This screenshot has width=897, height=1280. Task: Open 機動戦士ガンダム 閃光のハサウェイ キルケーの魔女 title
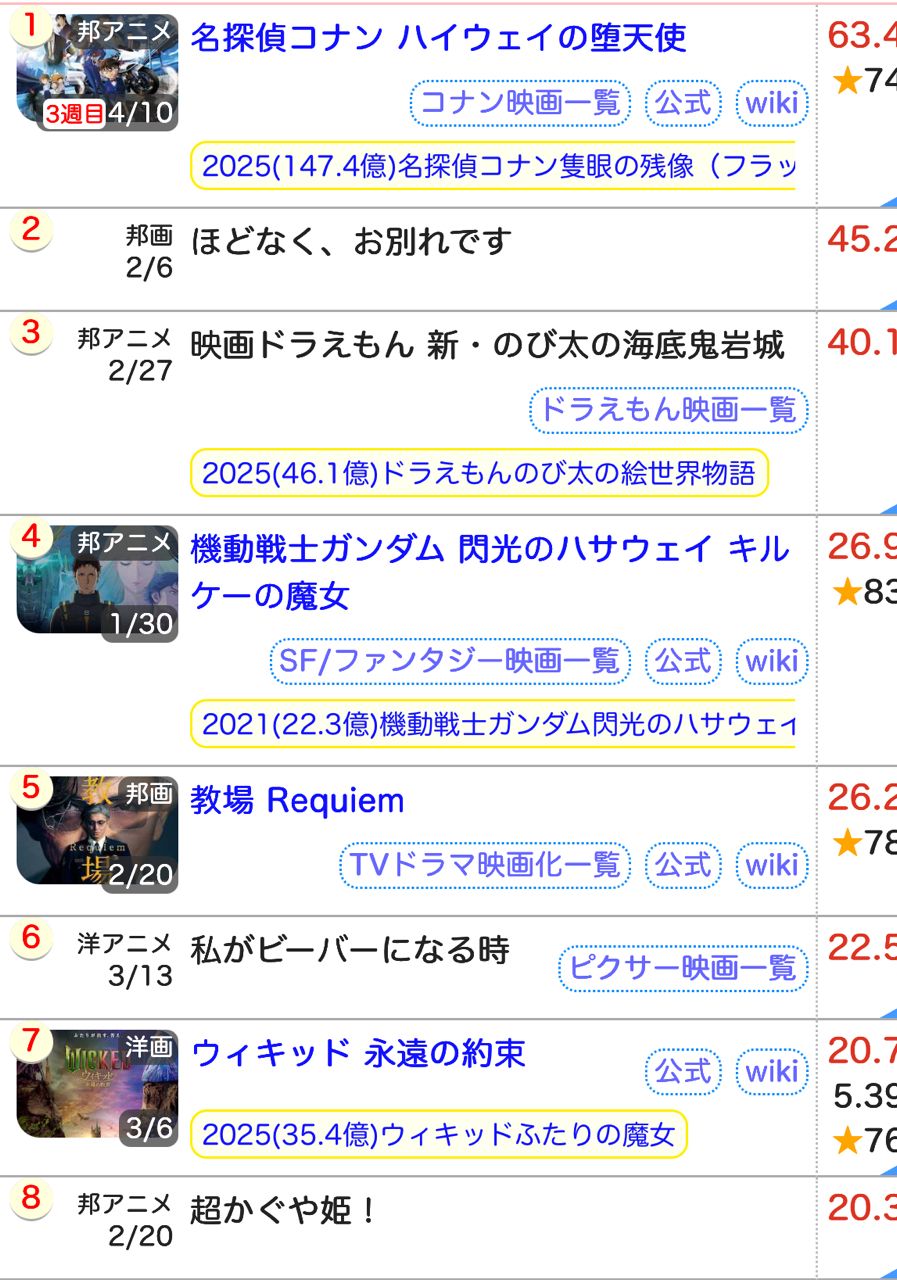coord(488,549)
